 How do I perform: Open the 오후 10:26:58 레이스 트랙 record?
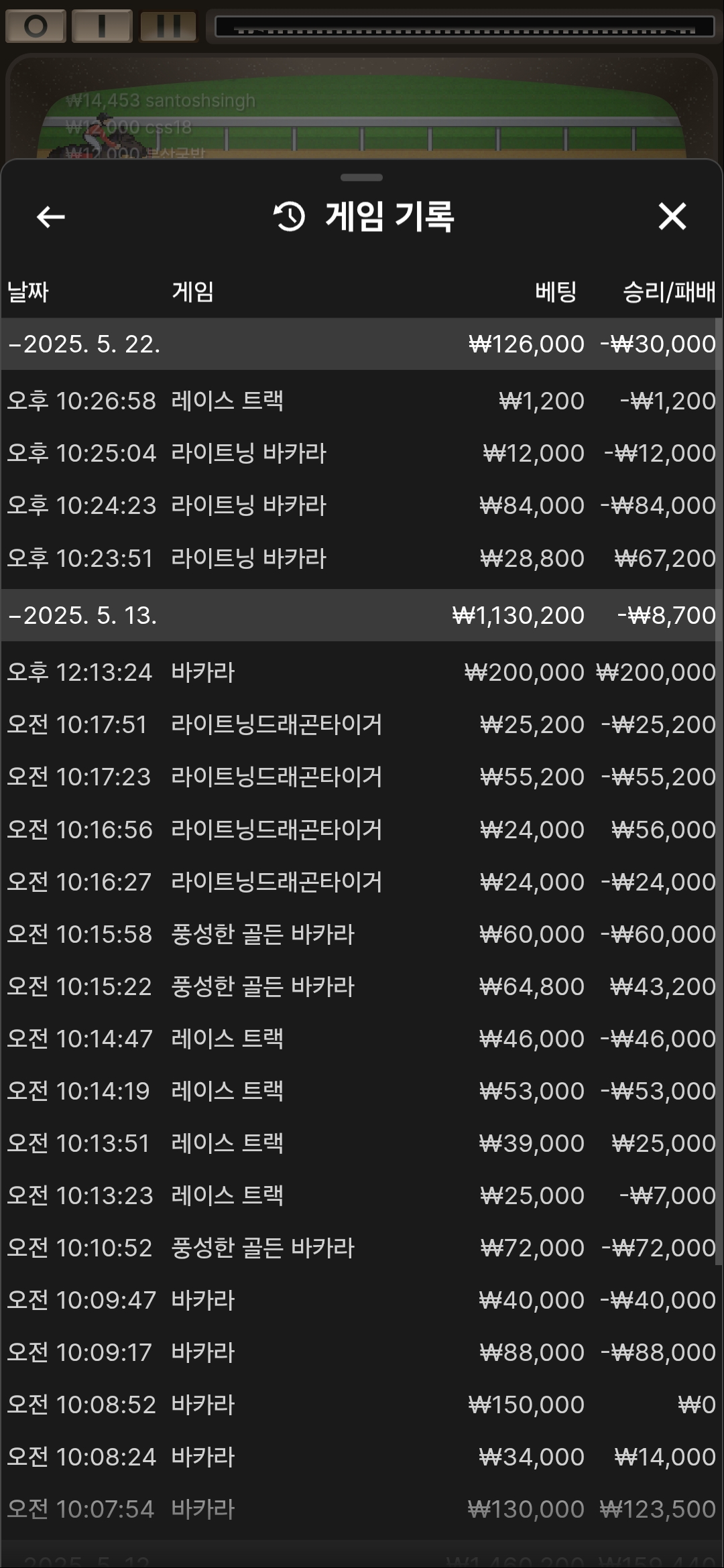(362, 401)
